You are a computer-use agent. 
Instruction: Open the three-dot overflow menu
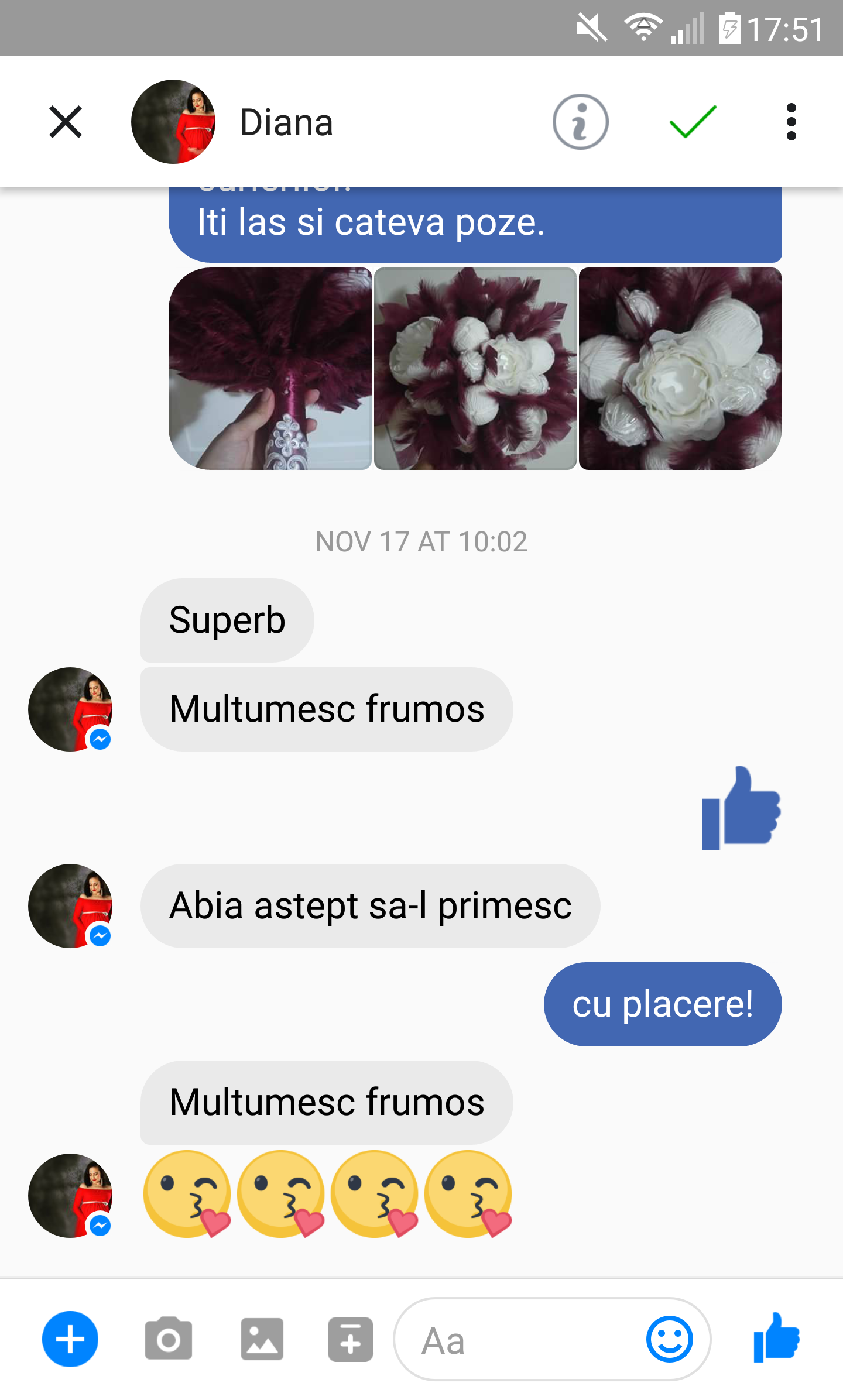pyautogui.click(x=791, y=122)
